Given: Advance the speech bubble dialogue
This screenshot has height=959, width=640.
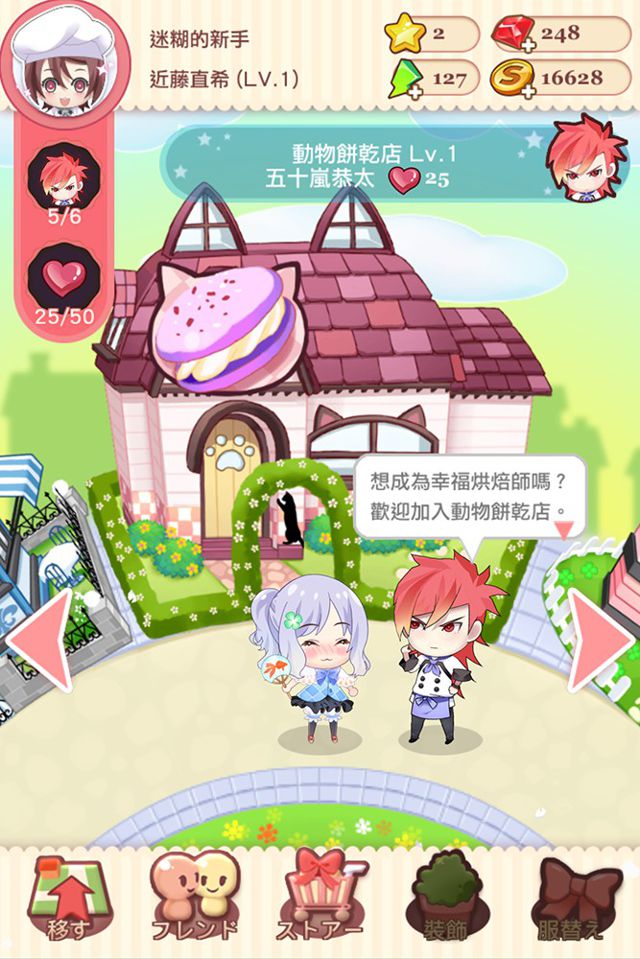Looking at the screenshot, I should point(470,496).
